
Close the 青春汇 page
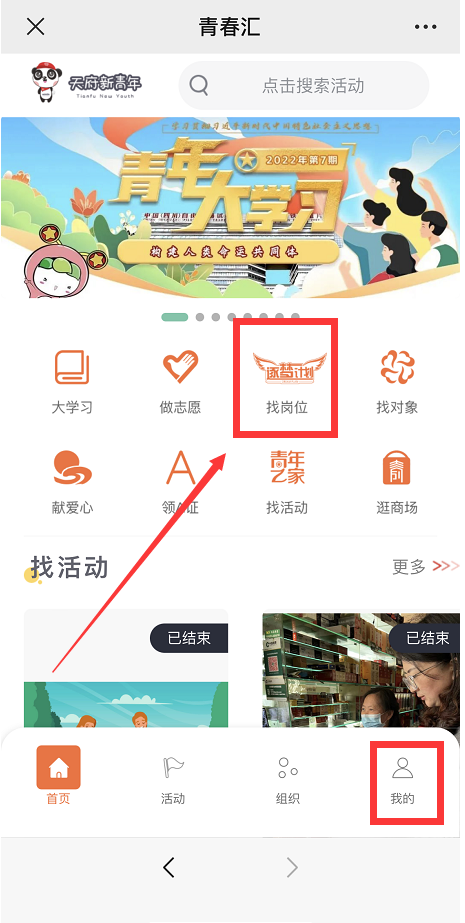pyautogui.click(x=35, y=26)
